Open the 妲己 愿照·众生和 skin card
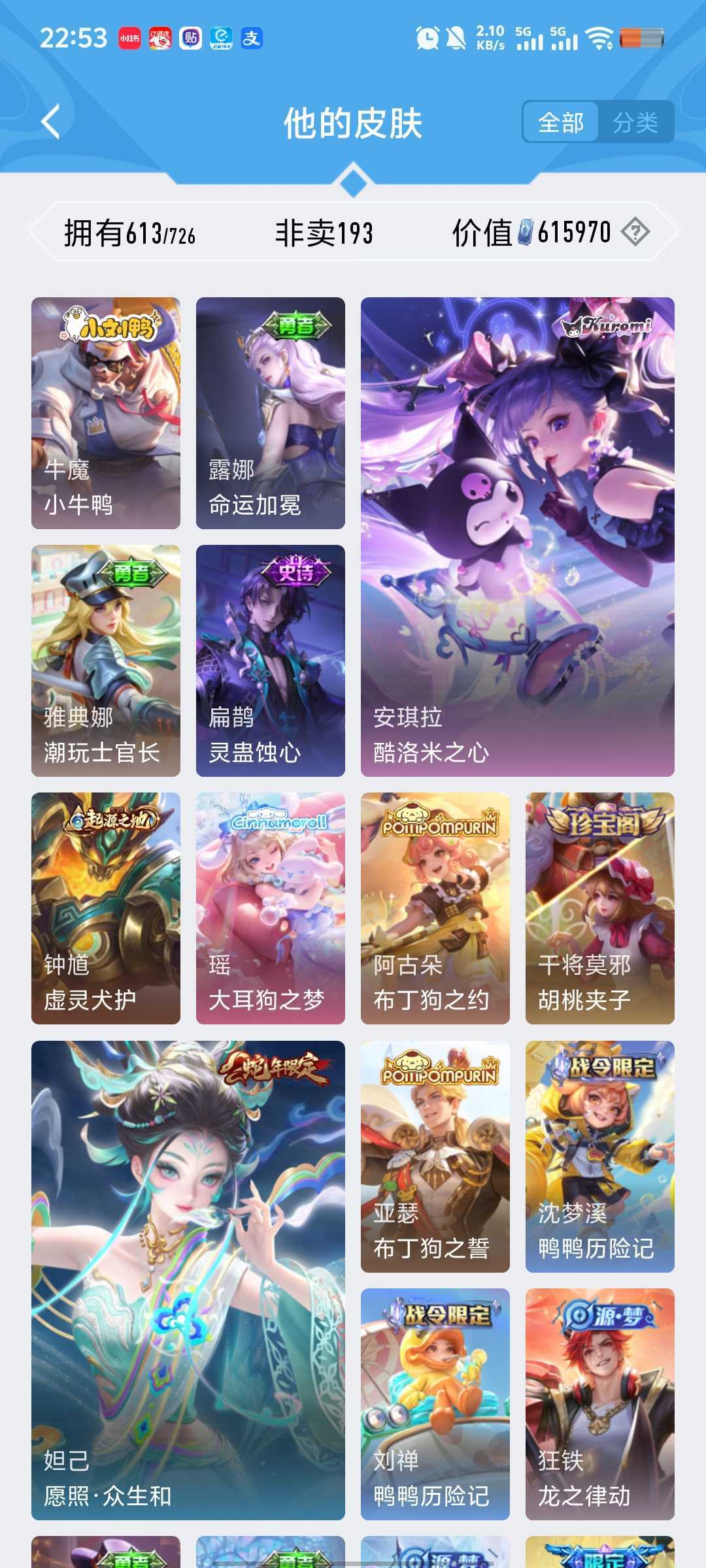The width and height of the screenshot is (706, 1568). [x=188, y=1281]
